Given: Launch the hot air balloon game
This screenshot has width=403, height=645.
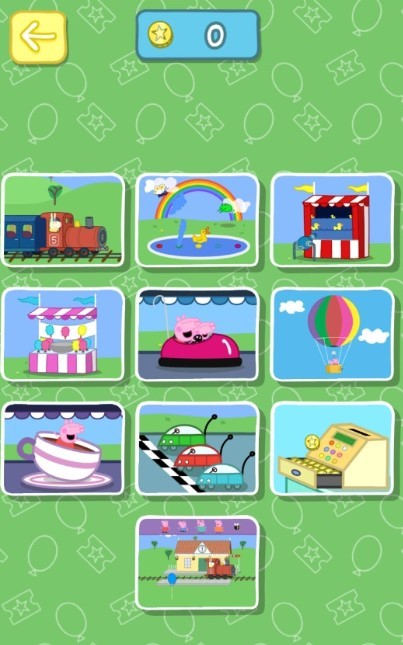Looking at the screenshot, I should point(332,334).
